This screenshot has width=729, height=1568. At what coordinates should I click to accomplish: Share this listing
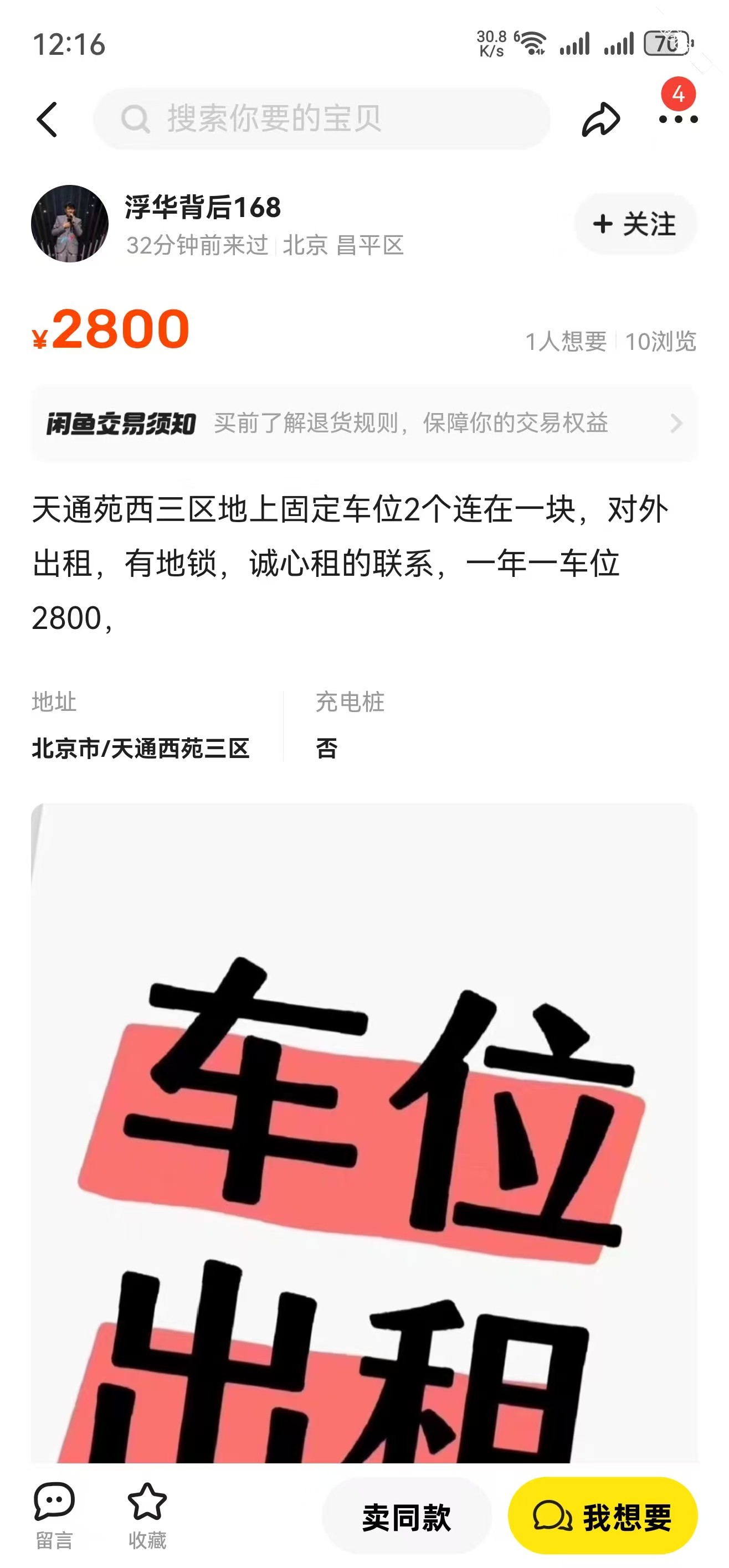(x=600, y=119)
